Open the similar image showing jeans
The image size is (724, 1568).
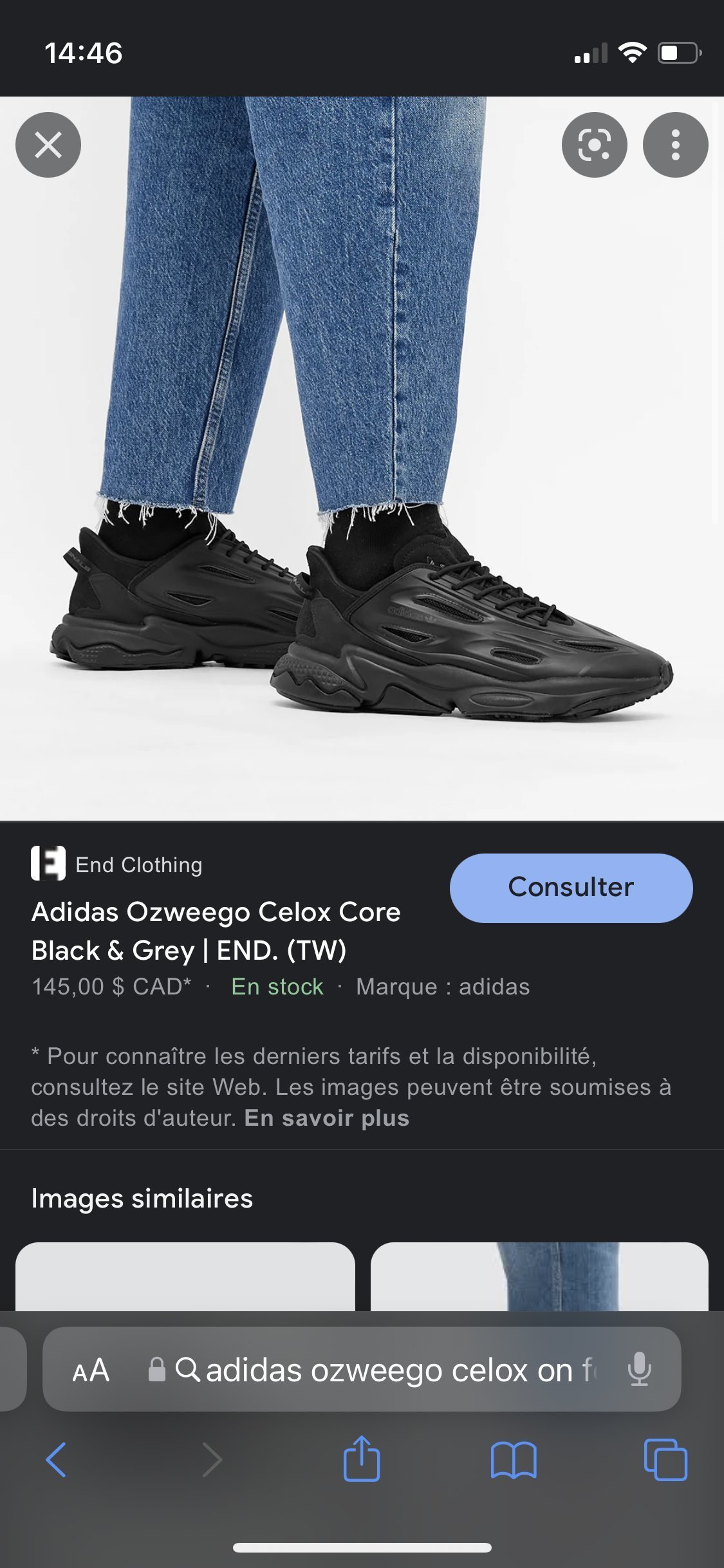point(539,1276)
